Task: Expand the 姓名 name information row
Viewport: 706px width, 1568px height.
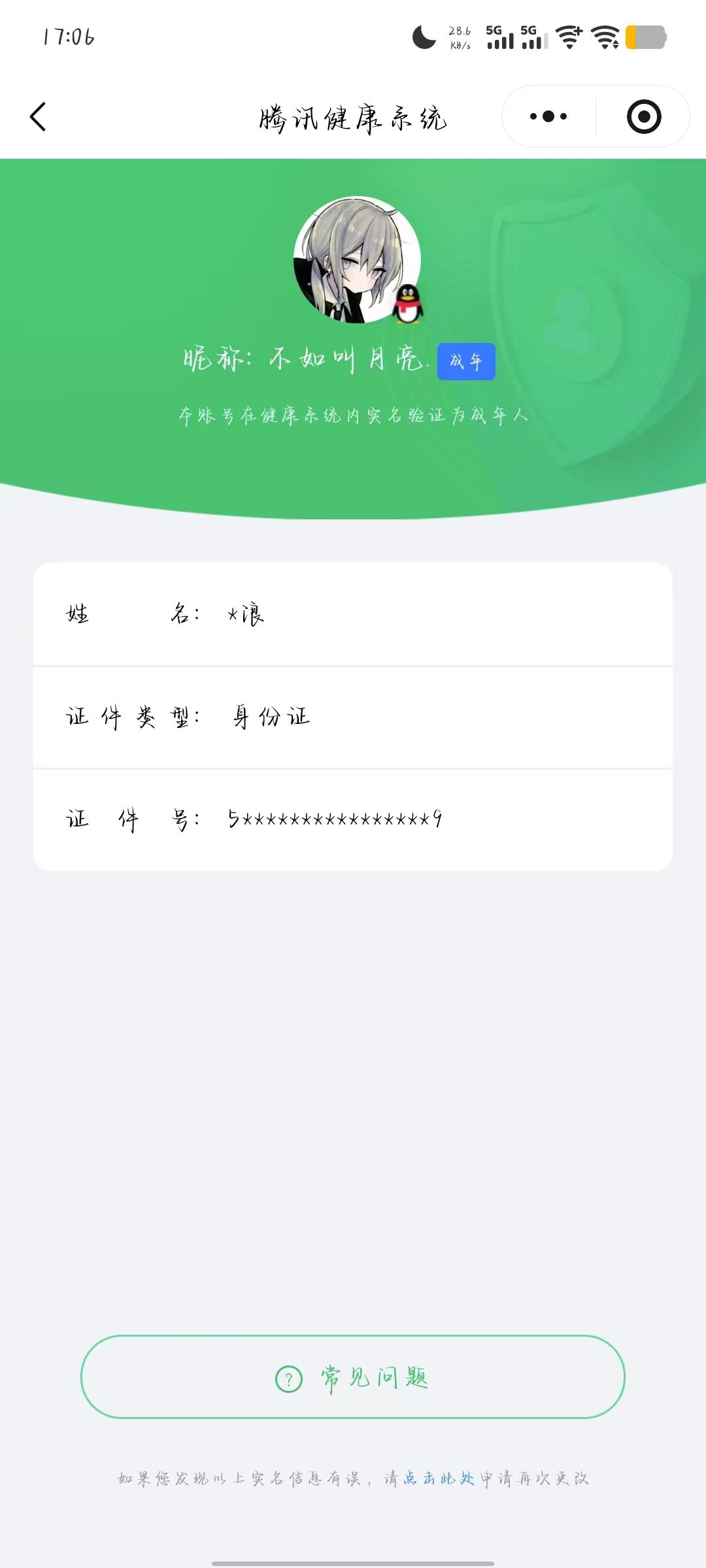Action: click(353, 614)
